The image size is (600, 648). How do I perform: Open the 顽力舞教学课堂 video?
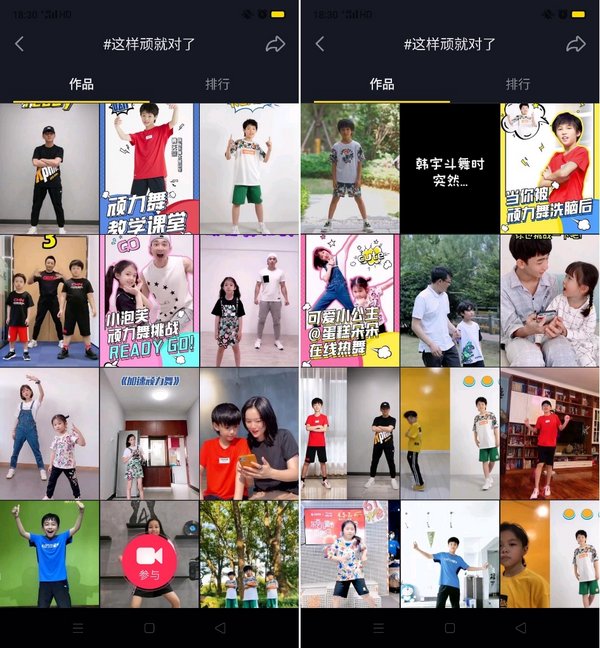tap(149, 168)
